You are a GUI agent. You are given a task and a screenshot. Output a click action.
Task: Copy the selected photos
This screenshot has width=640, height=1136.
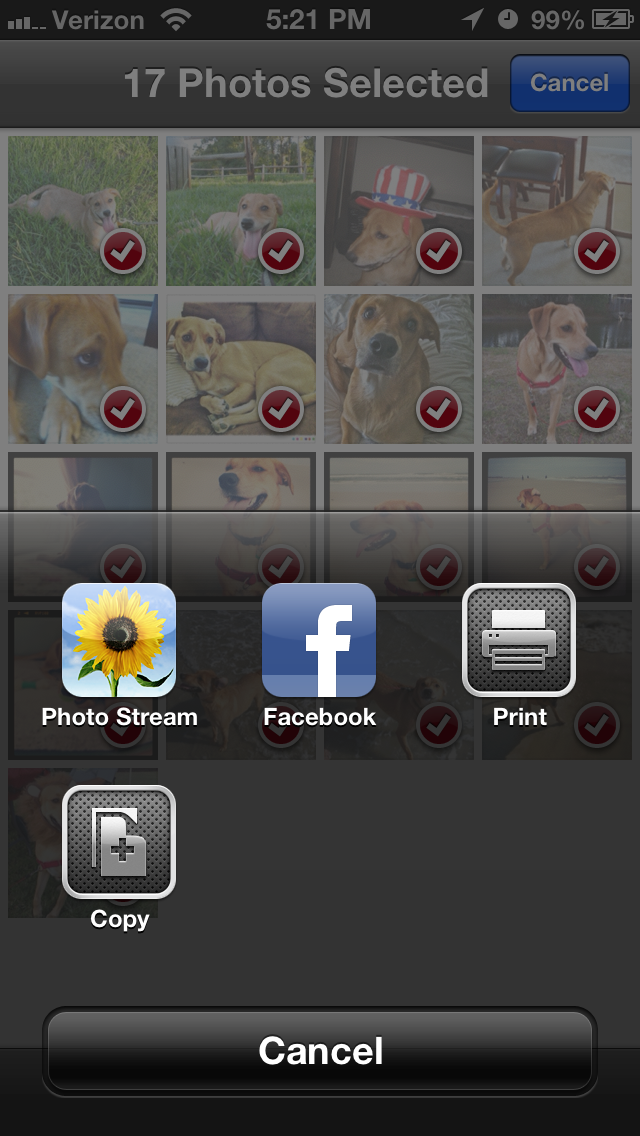click(119, 843)
